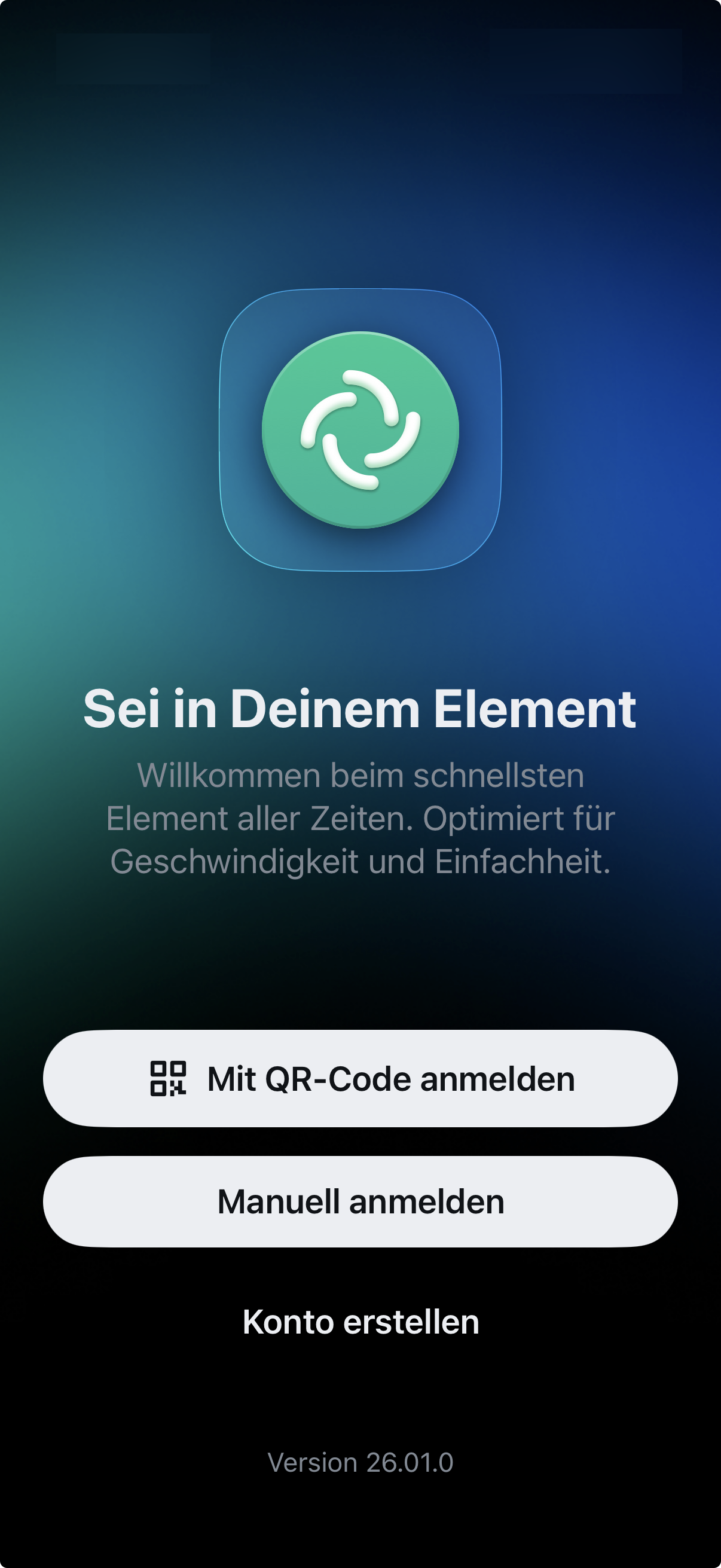
Task: Select Konto erstellen to create account
Action: tap(360, 1322)
